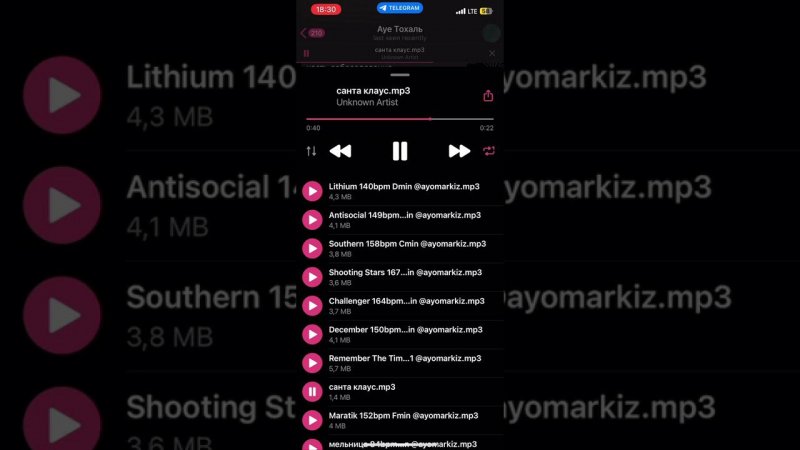Change playback order setting
800x450 pixels.
click(x=311, y=151)
